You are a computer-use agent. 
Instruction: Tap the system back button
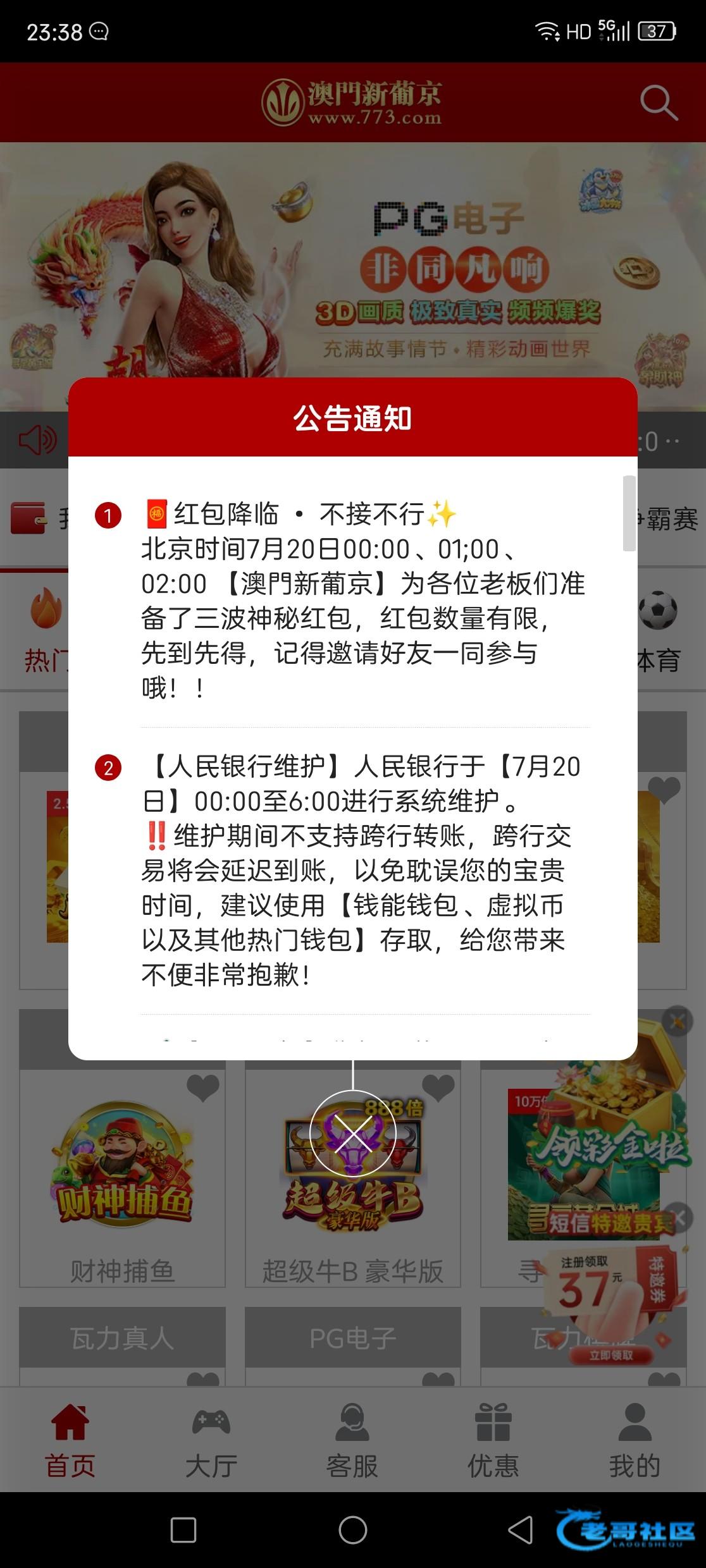[x=521, y=1530]
